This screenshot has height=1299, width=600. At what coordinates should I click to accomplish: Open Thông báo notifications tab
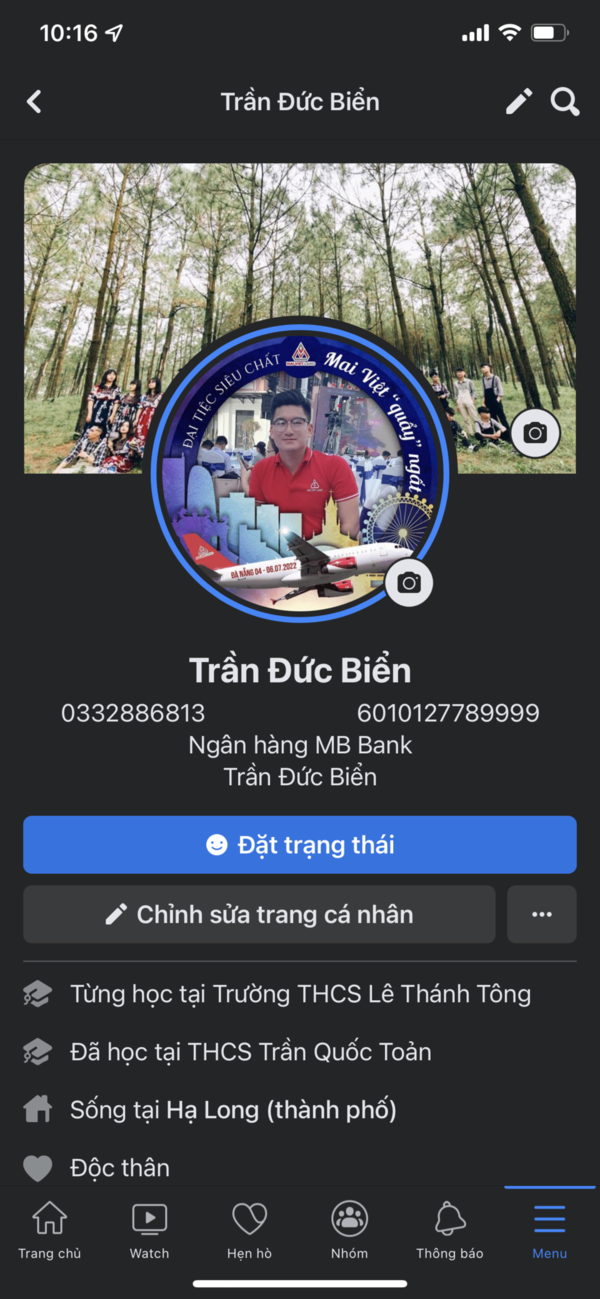point(449,1230)
